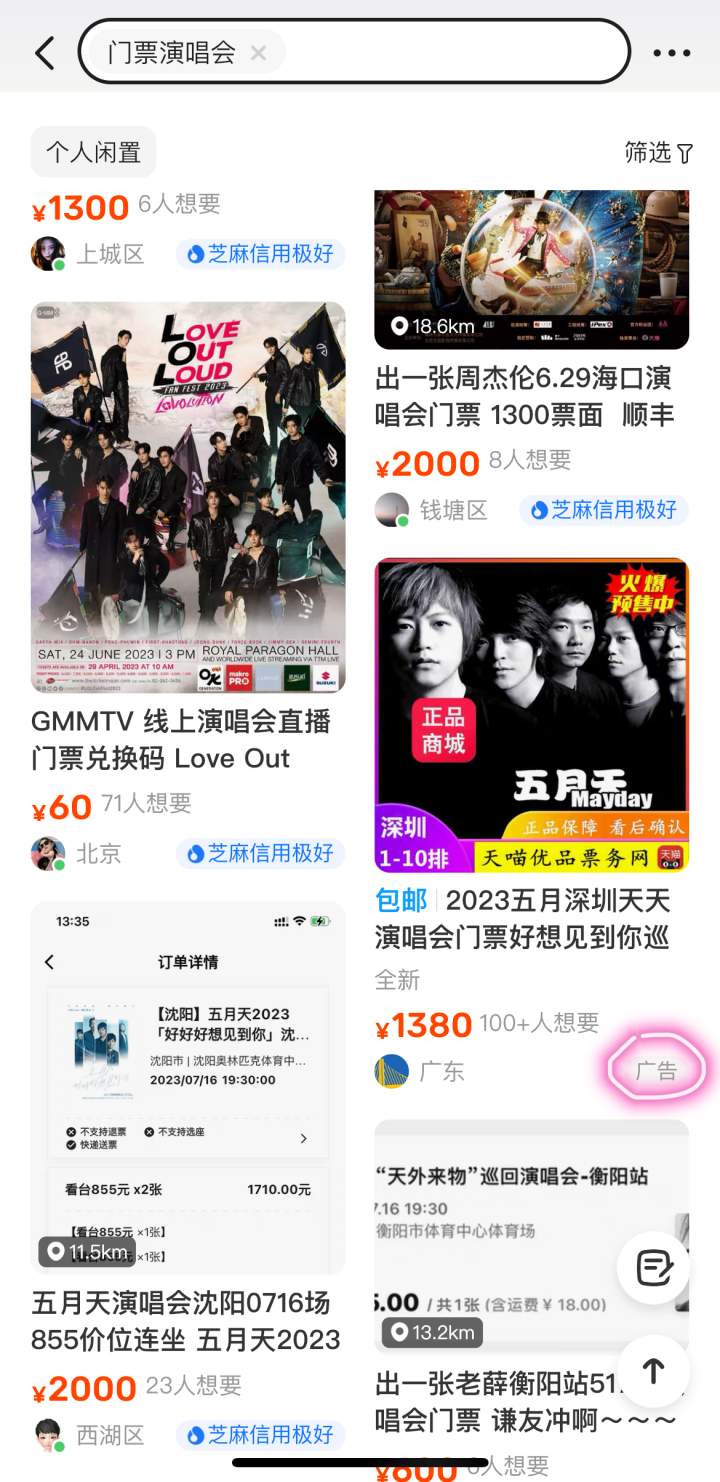Jump back to top with arrow button

[654, 1371]
